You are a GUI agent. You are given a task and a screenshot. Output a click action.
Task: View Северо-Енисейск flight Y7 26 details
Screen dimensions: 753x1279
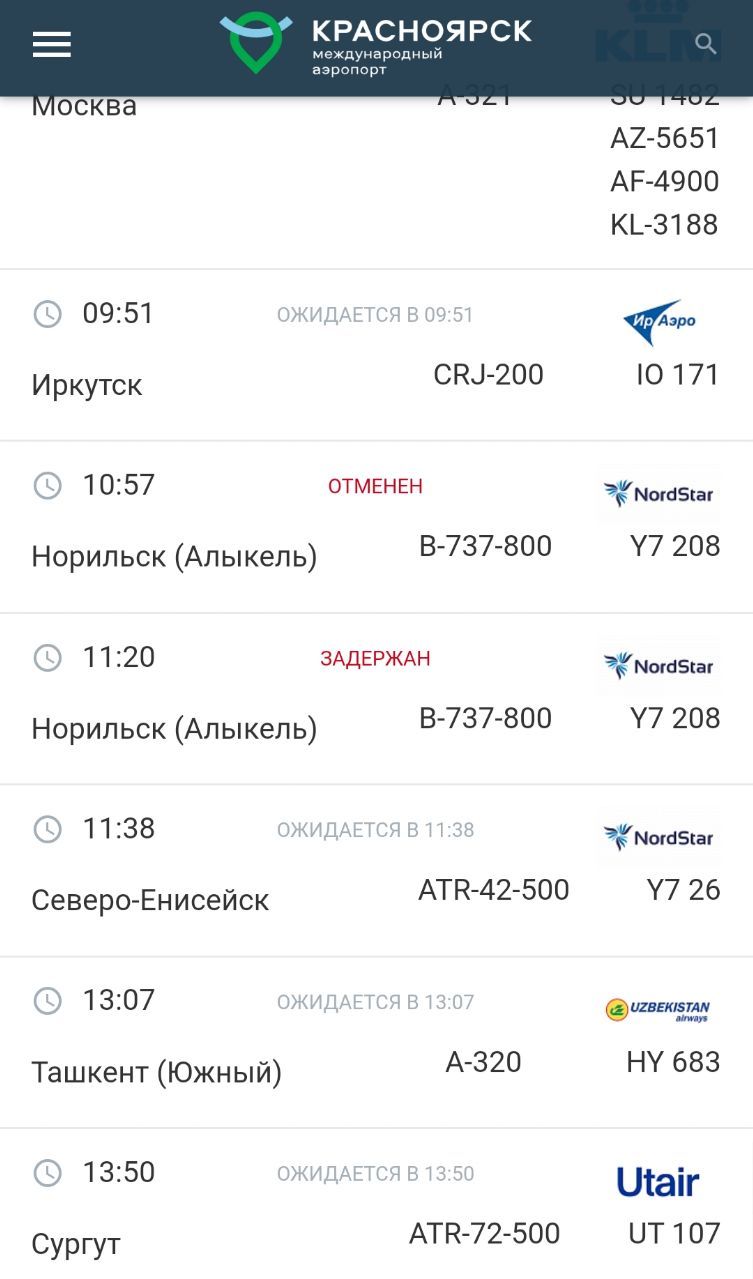coord(376,871)
